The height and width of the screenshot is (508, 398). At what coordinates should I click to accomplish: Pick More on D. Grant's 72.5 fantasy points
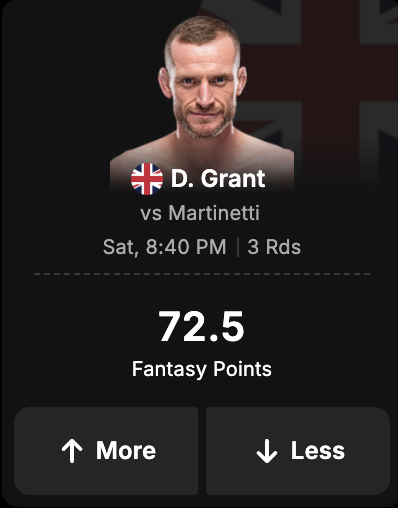pos(106,451)
